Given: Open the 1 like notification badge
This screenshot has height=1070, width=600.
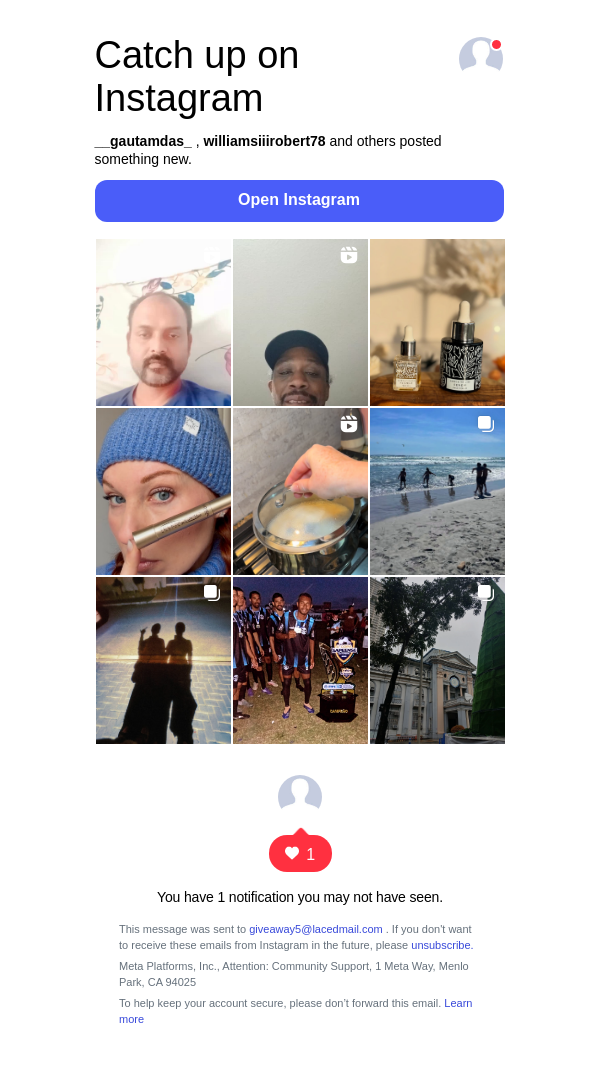Looking at the screenshot, I should tap(300, 853).
